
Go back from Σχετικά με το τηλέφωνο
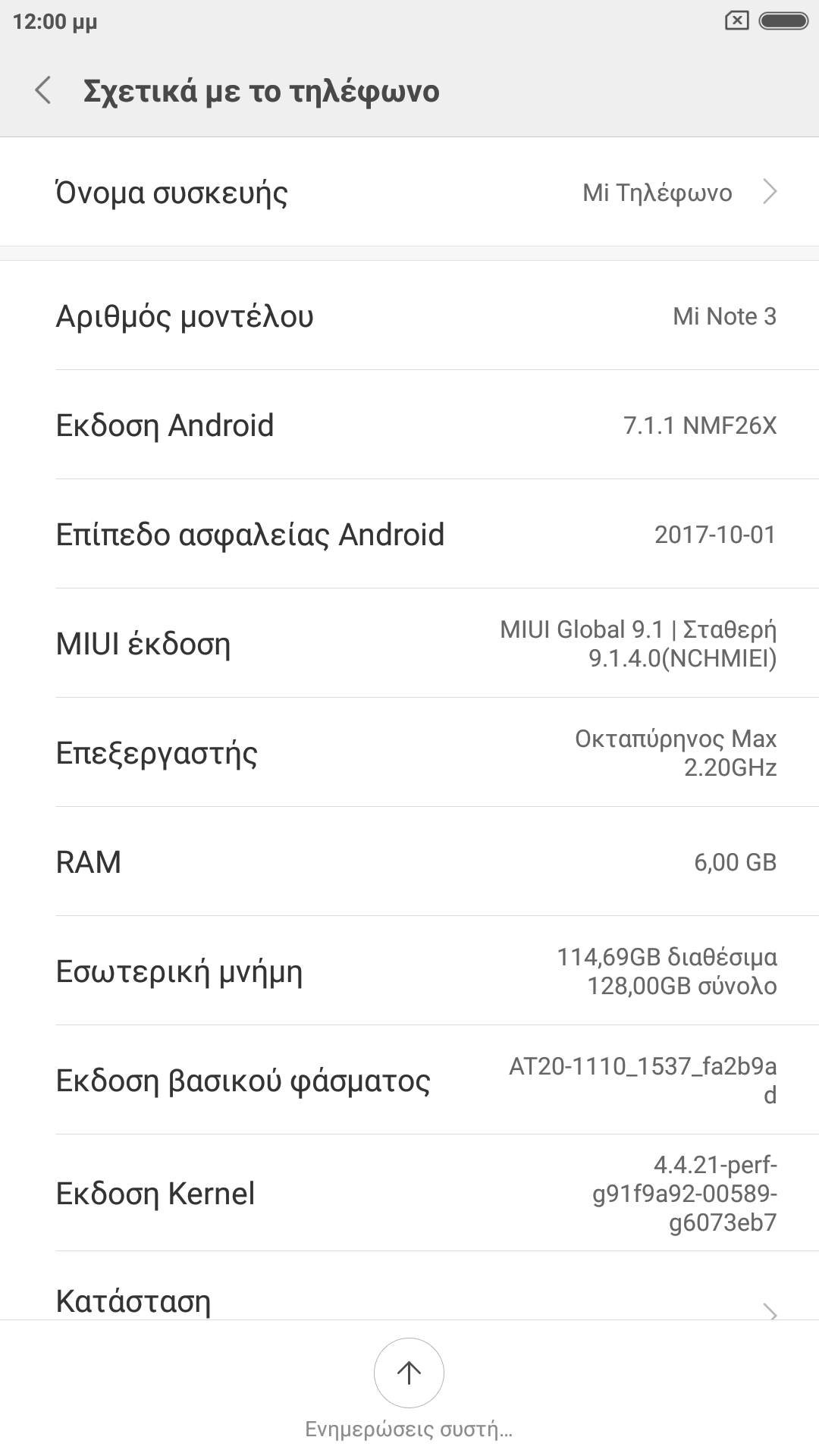point(44,90)
